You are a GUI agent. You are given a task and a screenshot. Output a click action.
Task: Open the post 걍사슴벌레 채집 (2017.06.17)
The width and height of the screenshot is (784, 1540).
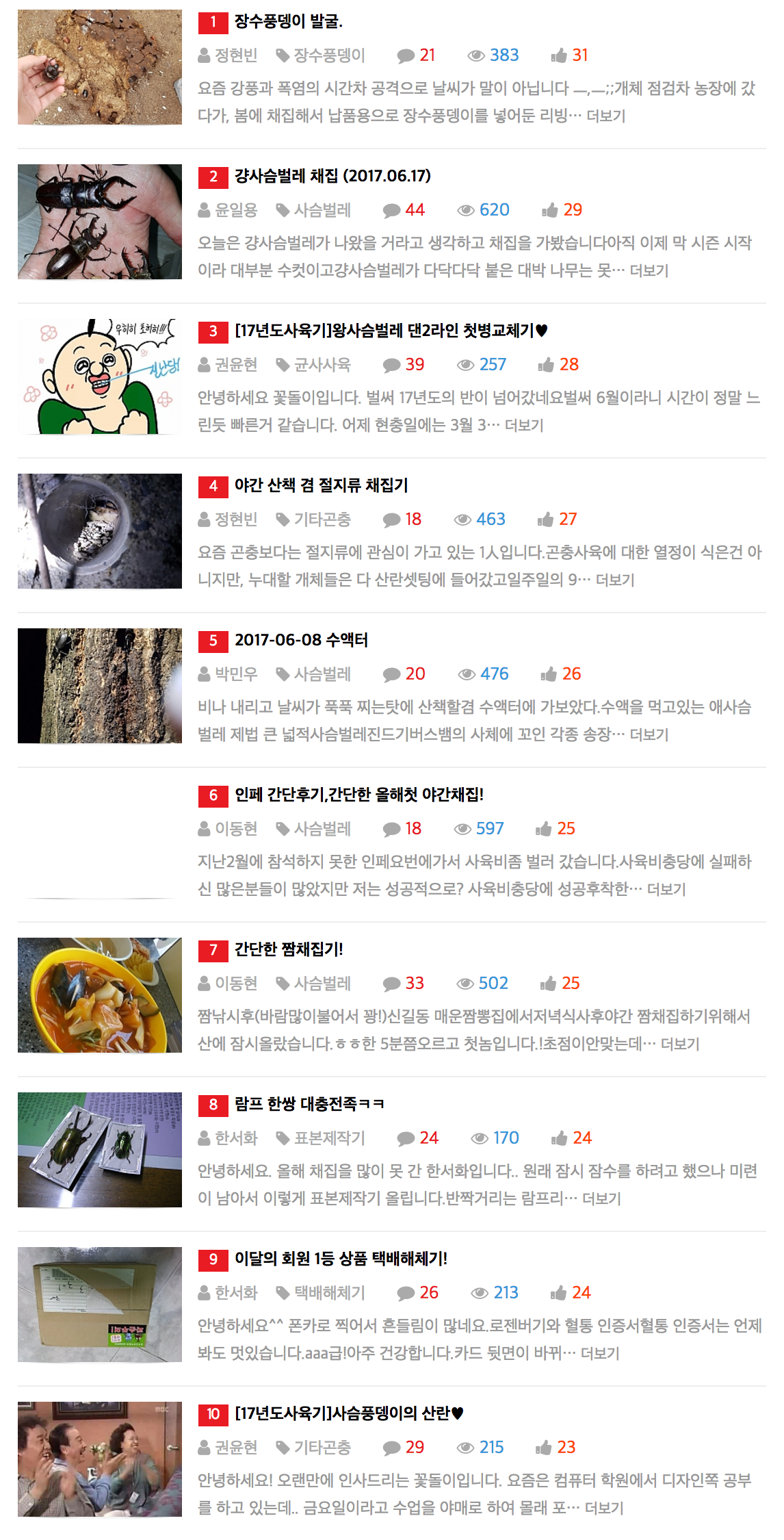point(332,177)
